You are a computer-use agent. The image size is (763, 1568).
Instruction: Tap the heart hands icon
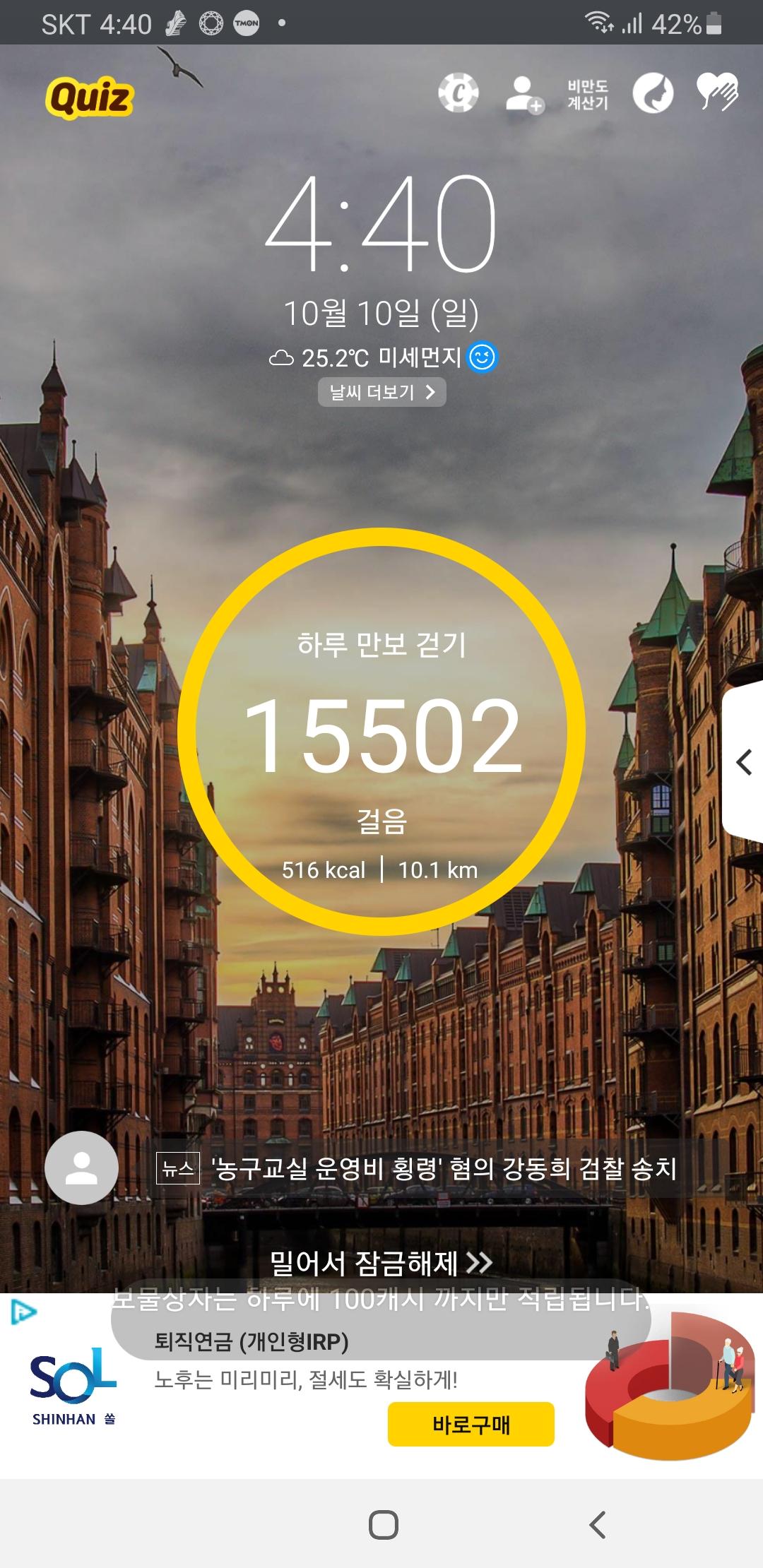(716, 92)
